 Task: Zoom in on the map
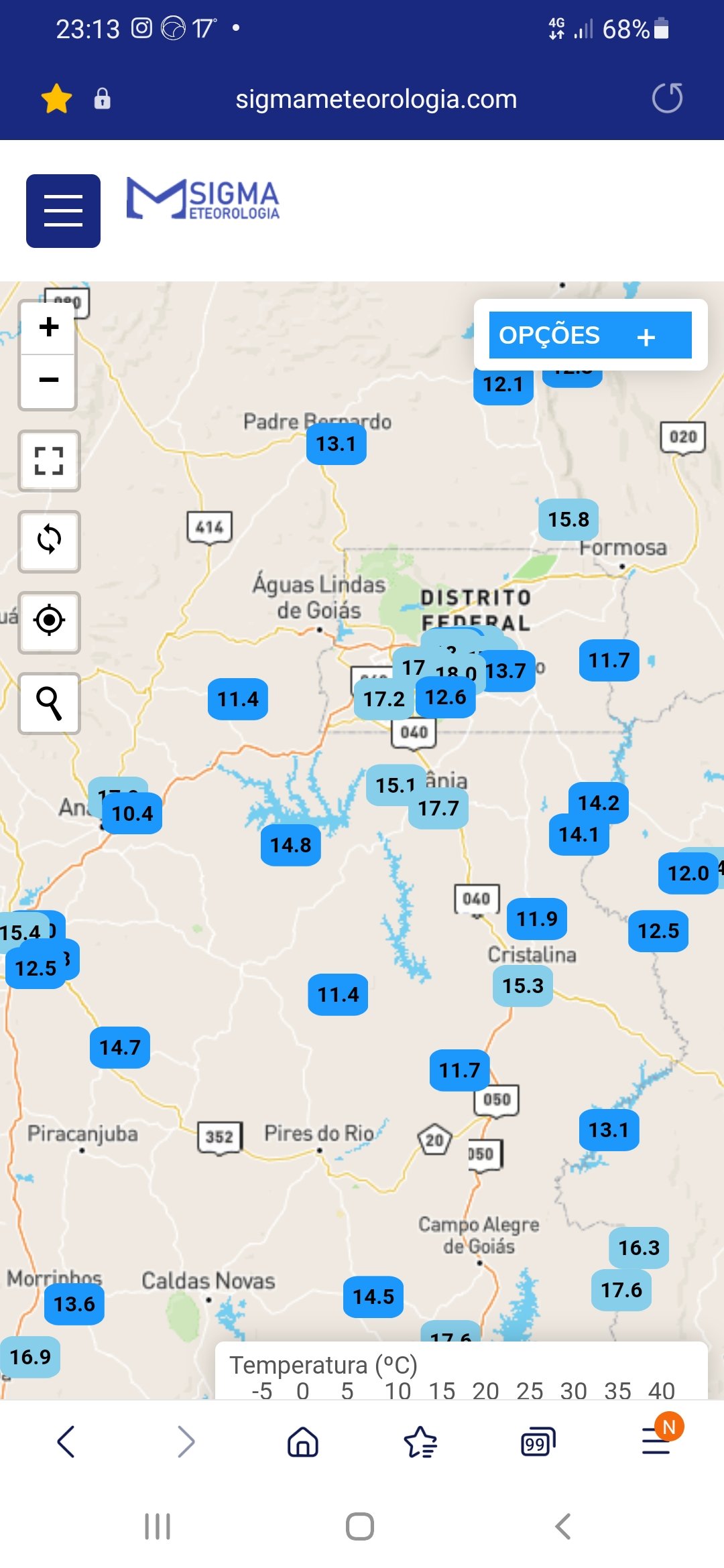tap(48, 327)
